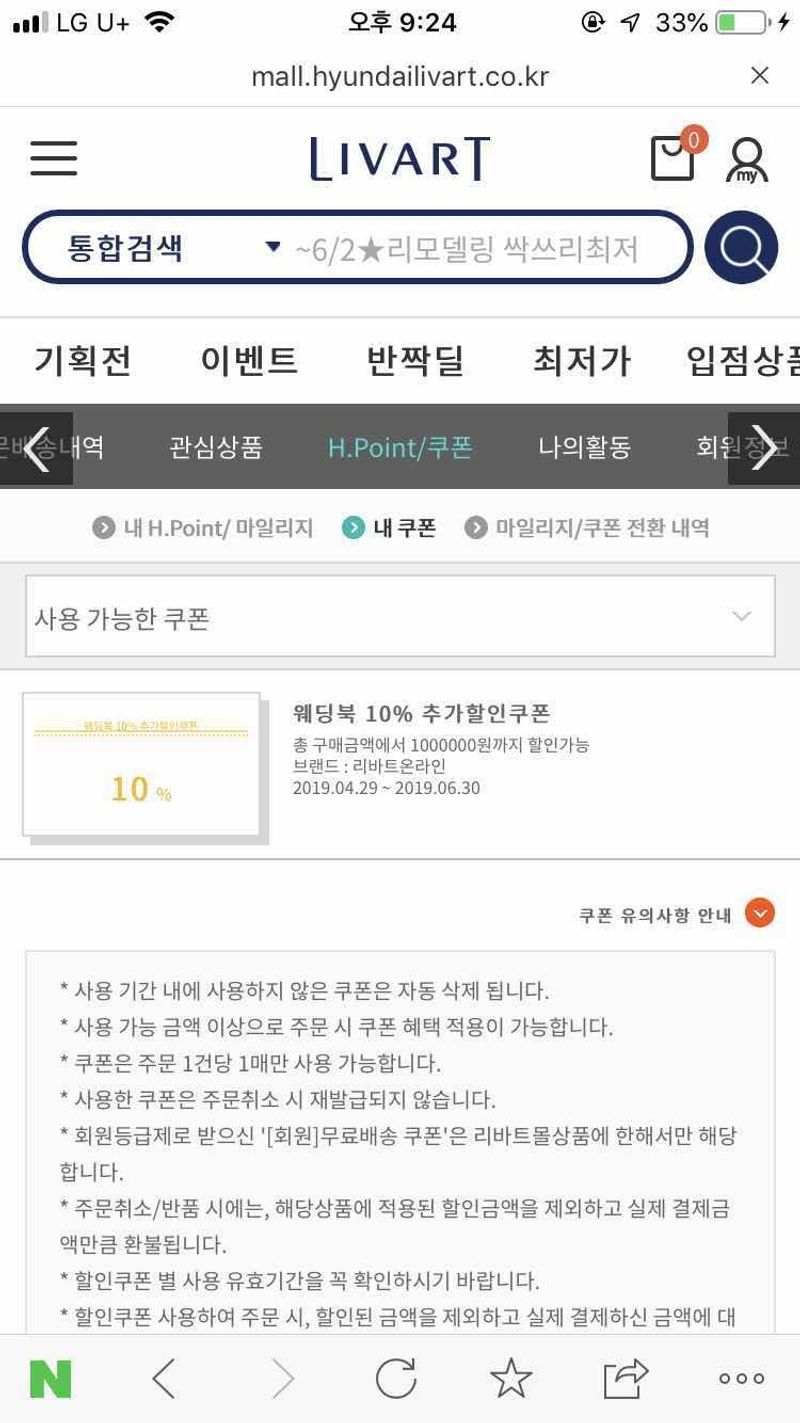Go to the 최저가 tab
This screenshot has height=1423, width=800.
pyautogui.click(x=582, y=360)
